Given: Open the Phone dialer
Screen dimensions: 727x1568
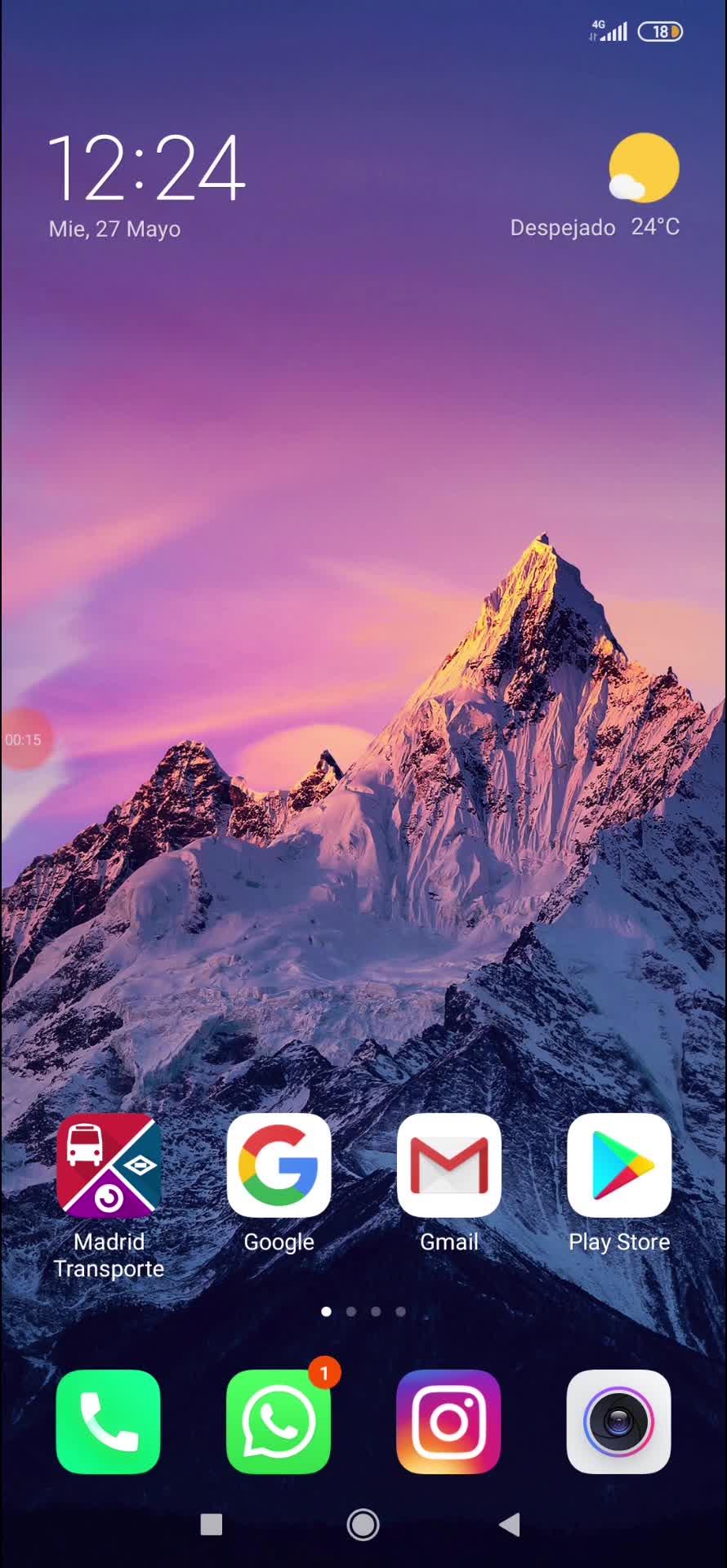Looking at the screenshot, I should [x=109, y=1422].
